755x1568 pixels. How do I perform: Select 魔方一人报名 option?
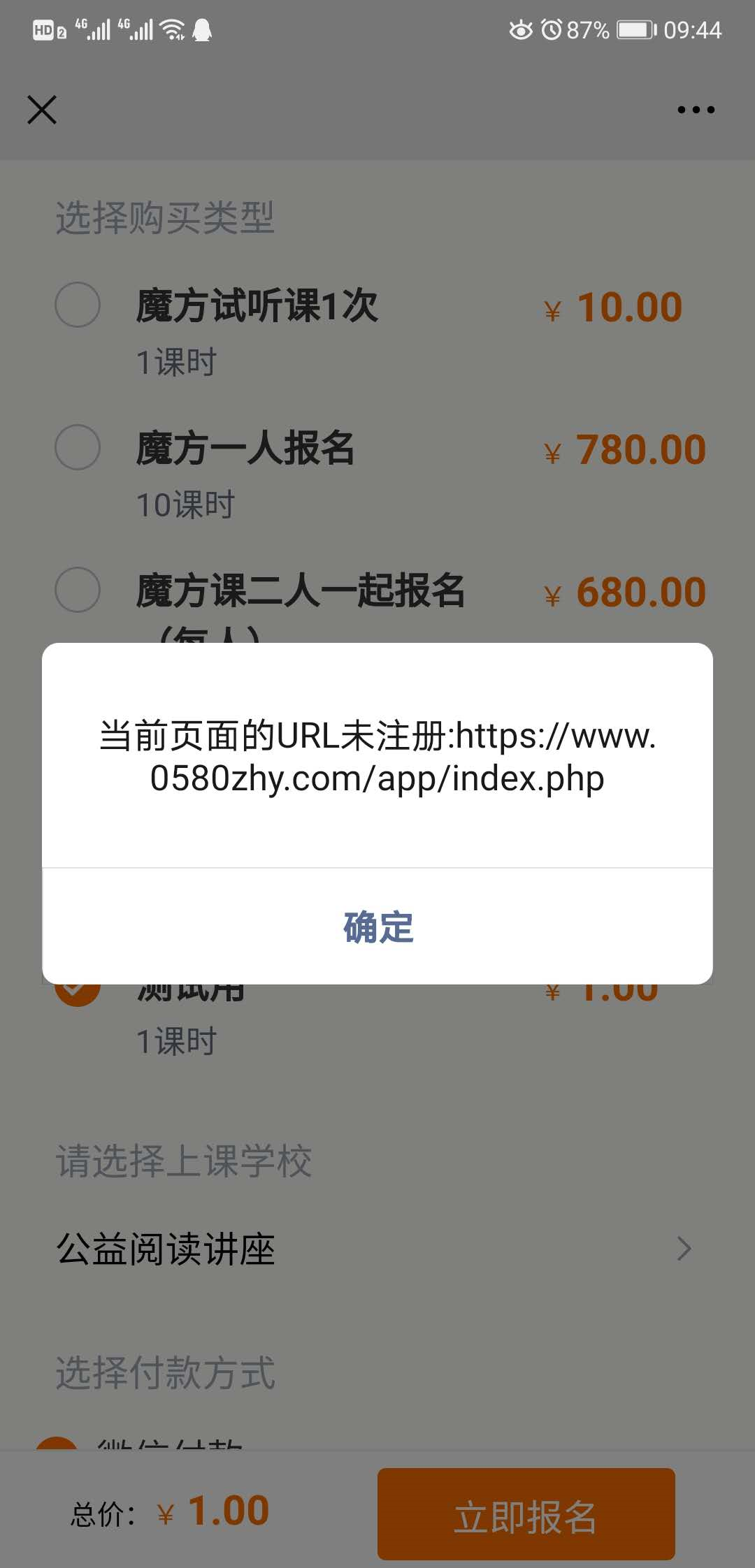point(78,448)
